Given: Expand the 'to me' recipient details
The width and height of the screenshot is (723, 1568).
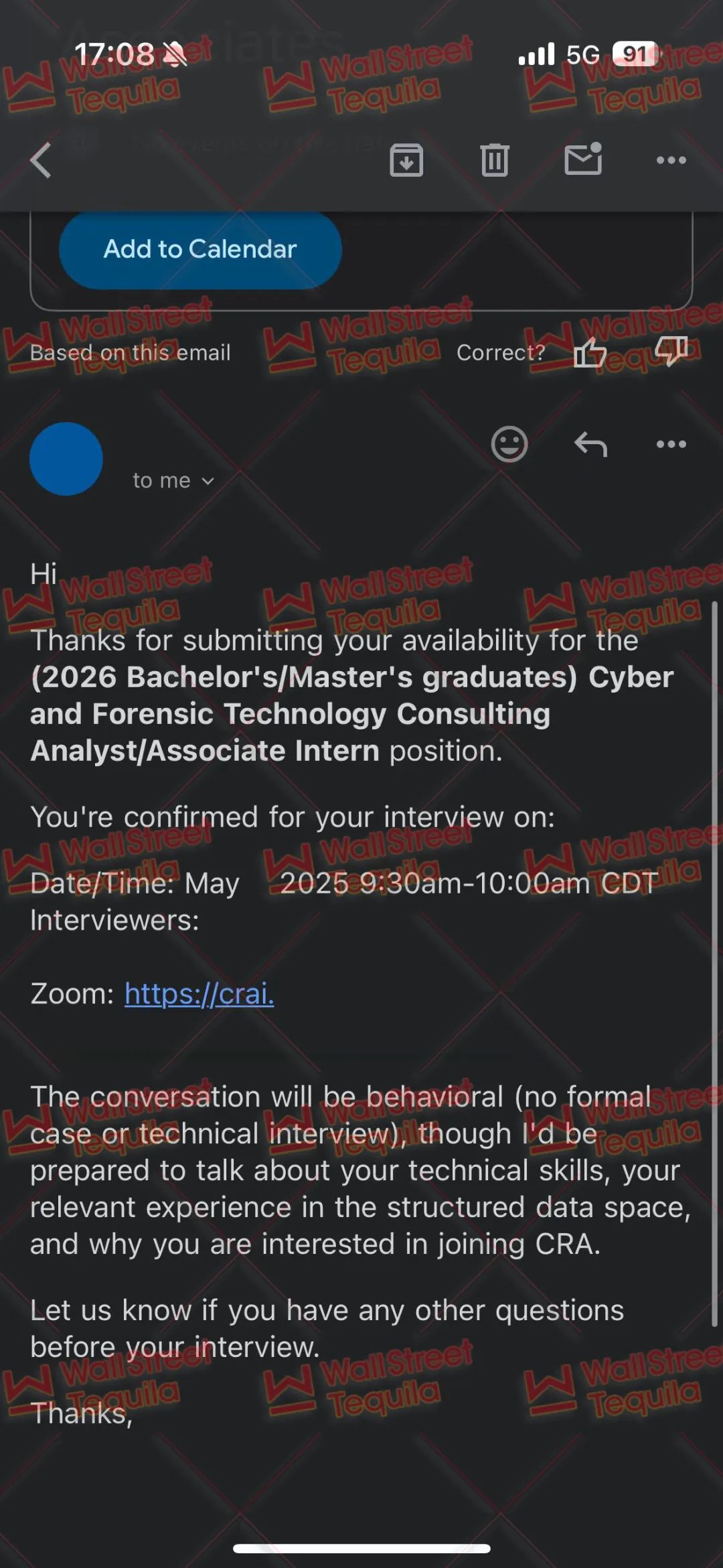Looking at the screenshot, I should click(x=173, y=480).
